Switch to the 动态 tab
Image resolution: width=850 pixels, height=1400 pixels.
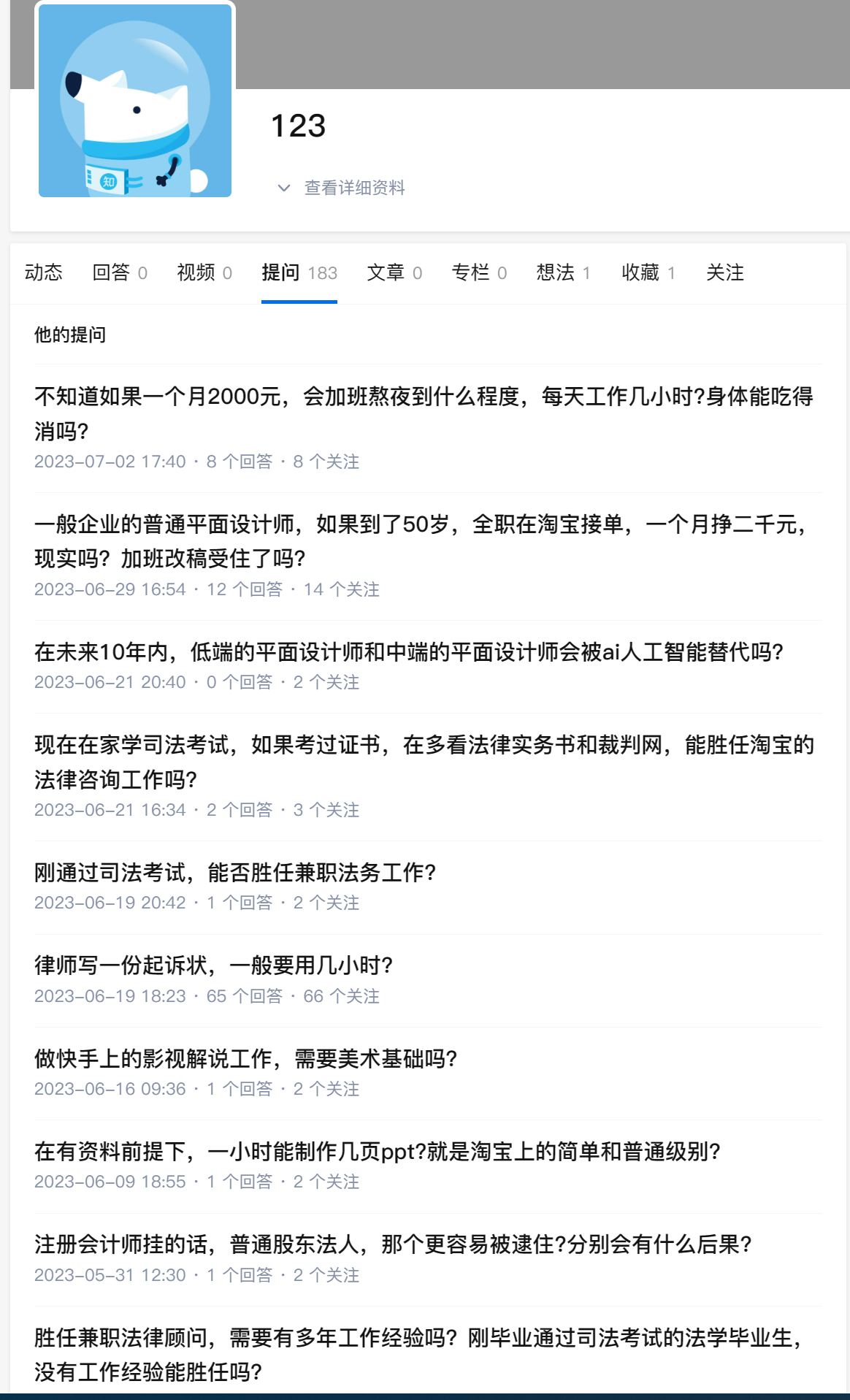[x=44, y=272]
